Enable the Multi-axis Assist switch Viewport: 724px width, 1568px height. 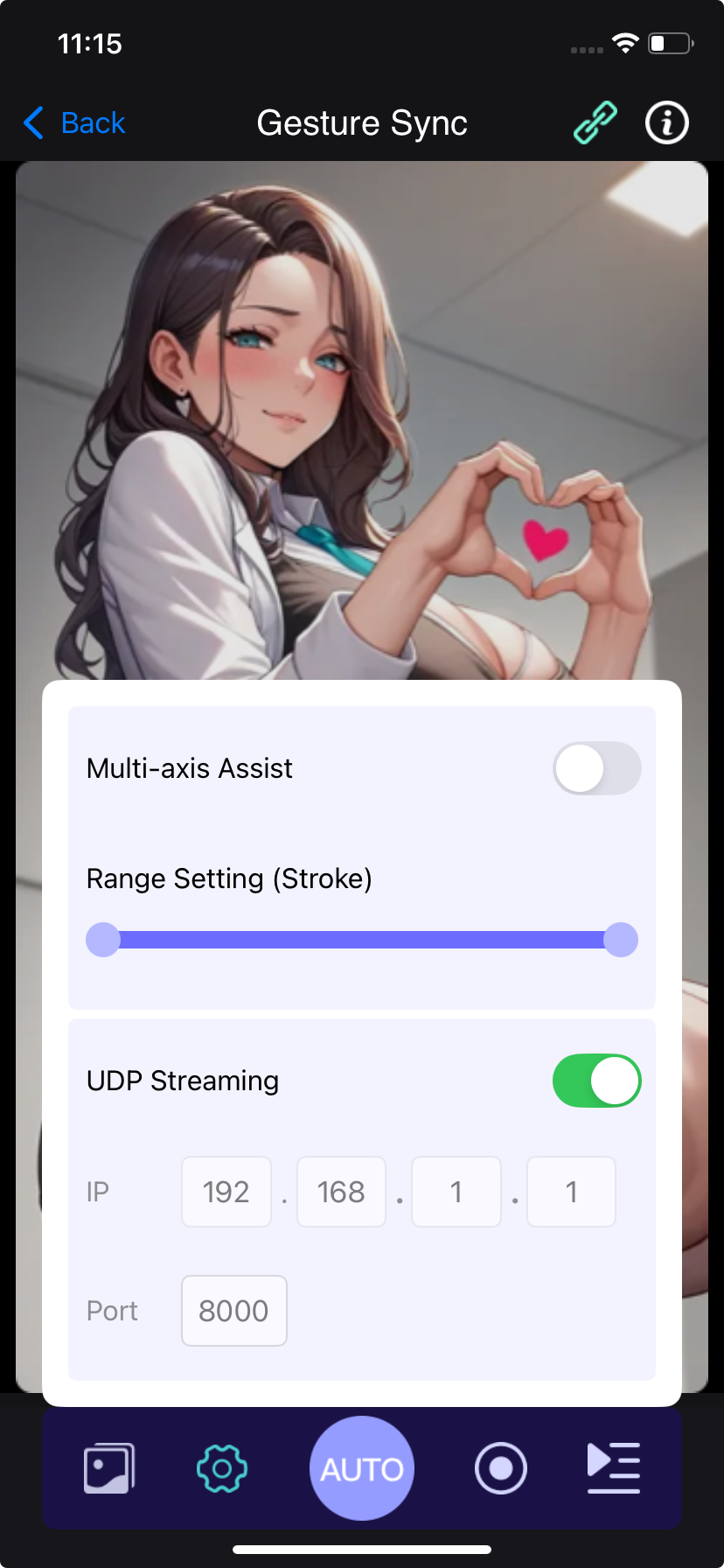point(596,768)
